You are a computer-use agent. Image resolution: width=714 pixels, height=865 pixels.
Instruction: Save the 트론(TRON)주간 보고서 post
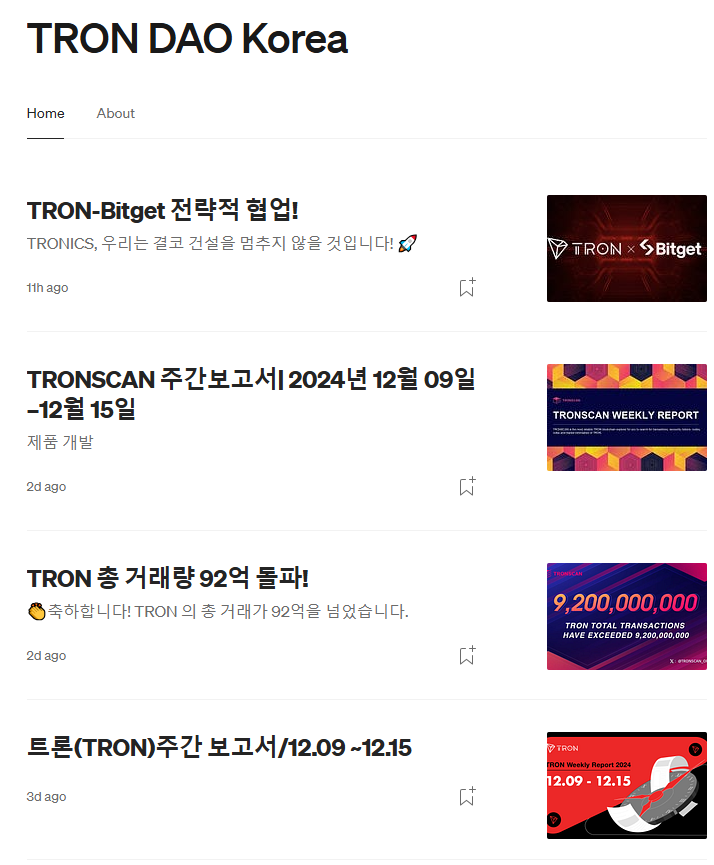(x=466, y=797)
